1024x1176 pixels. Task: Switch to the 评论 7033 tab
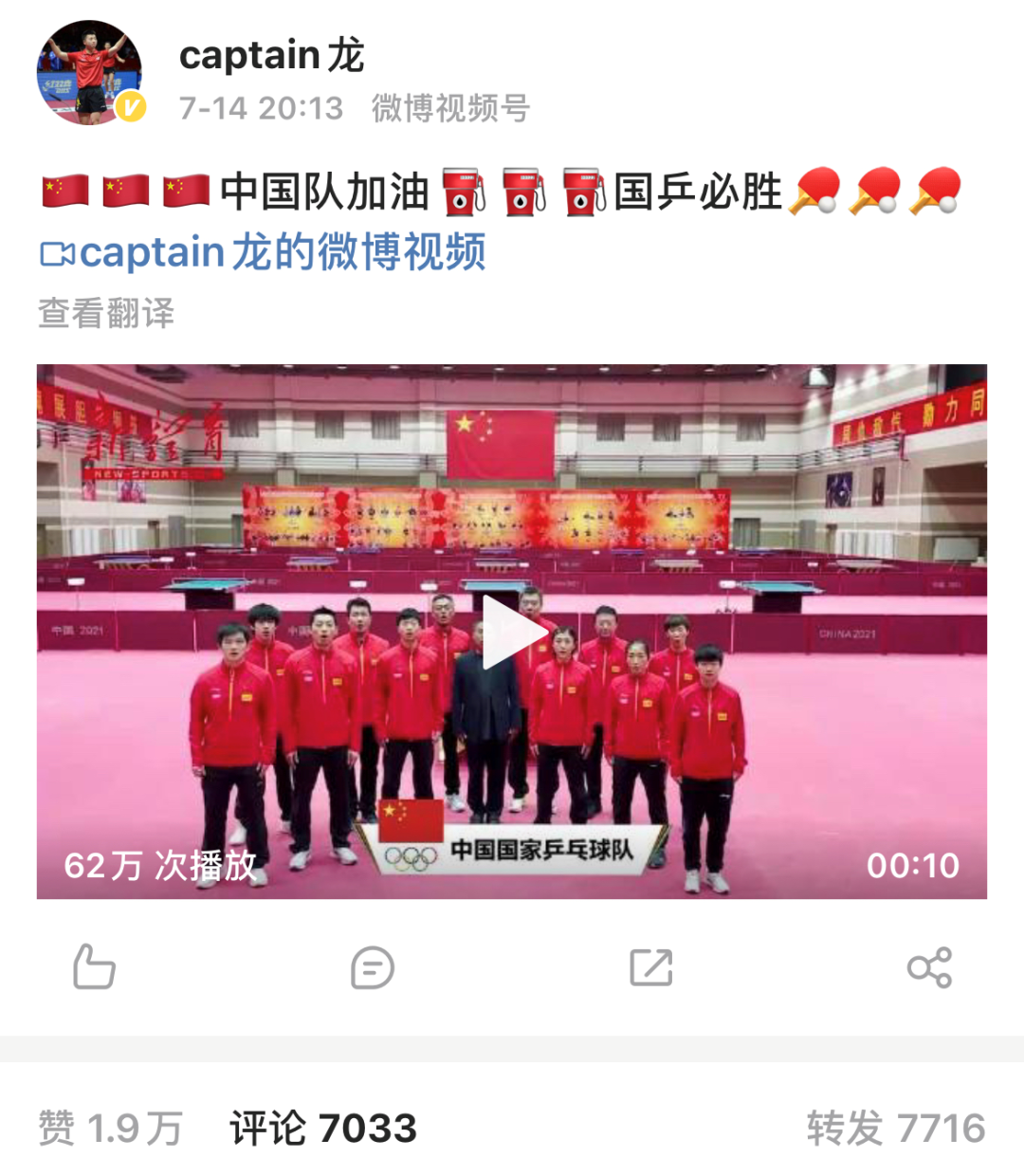(x=323, y=1129)
